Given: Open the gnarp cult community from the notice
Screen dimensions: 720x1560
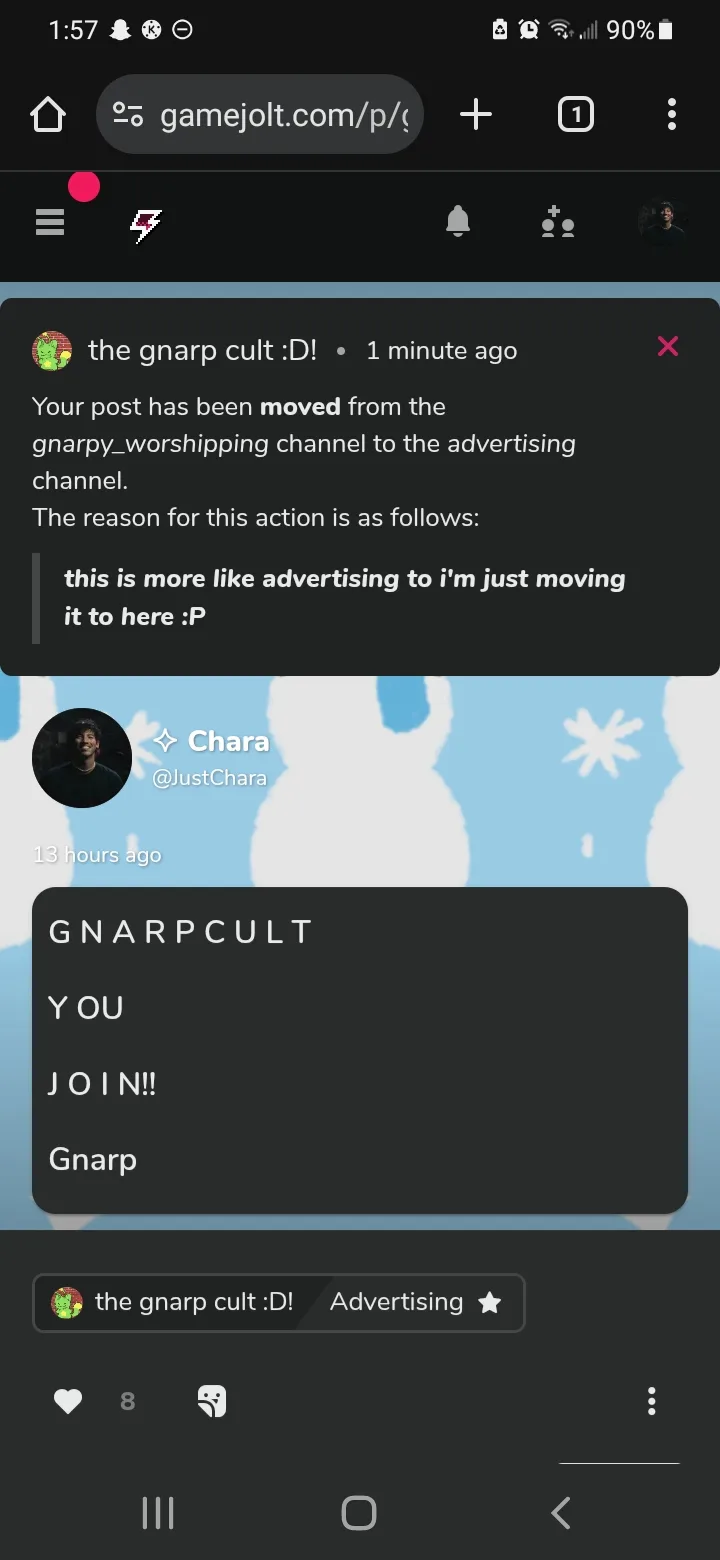Looking at the screenshot, I should click(202, 351).
